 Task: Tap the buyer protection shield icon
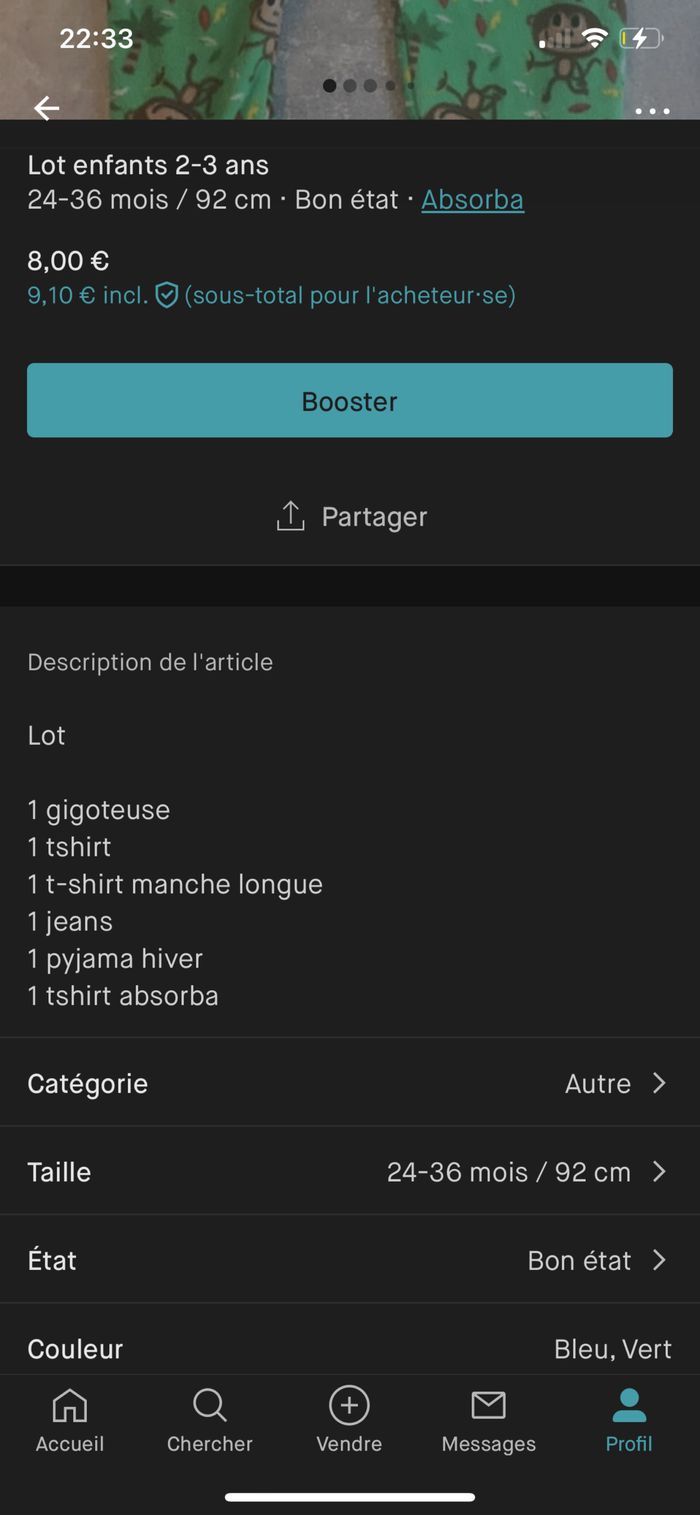(x=166, y=295)
